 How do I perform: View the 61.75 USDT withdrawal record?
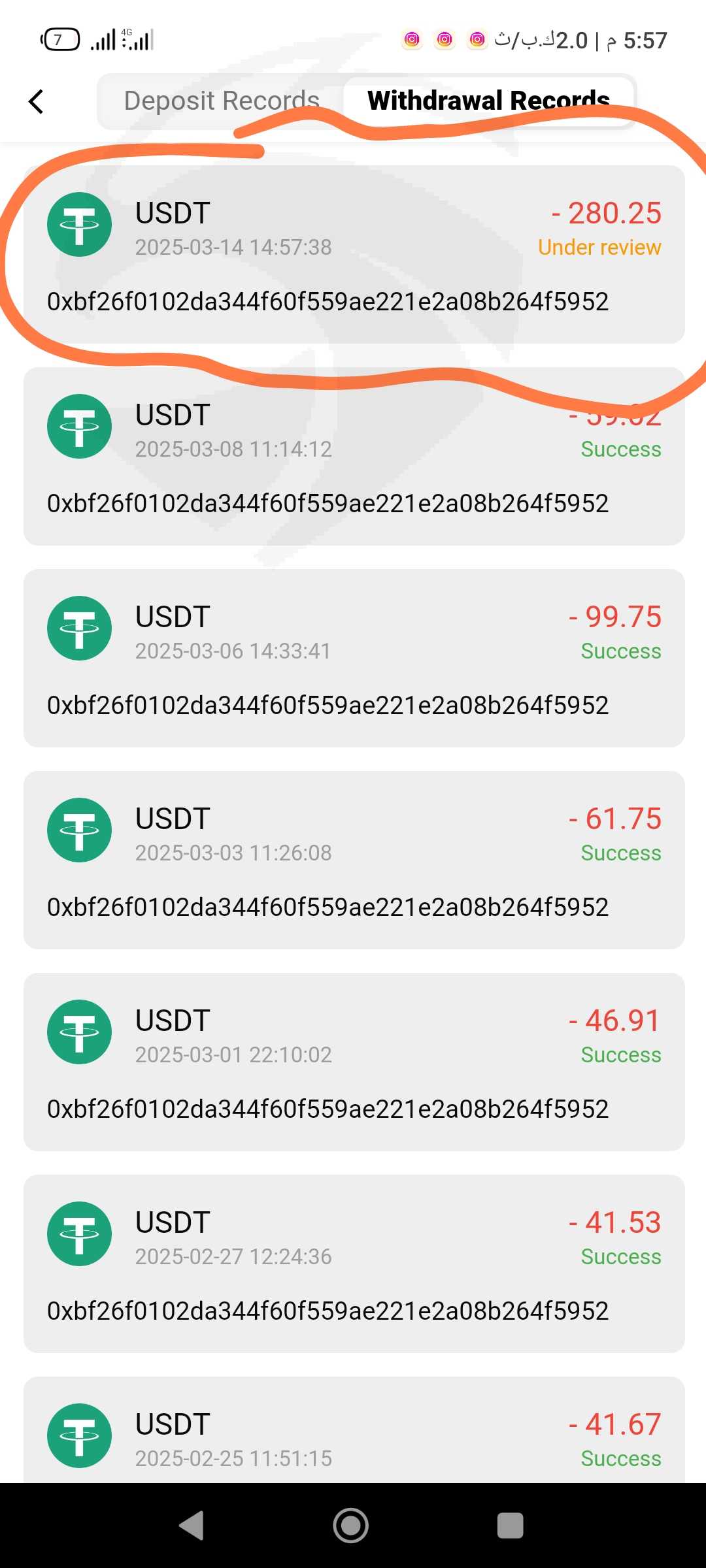pos(354,860)
